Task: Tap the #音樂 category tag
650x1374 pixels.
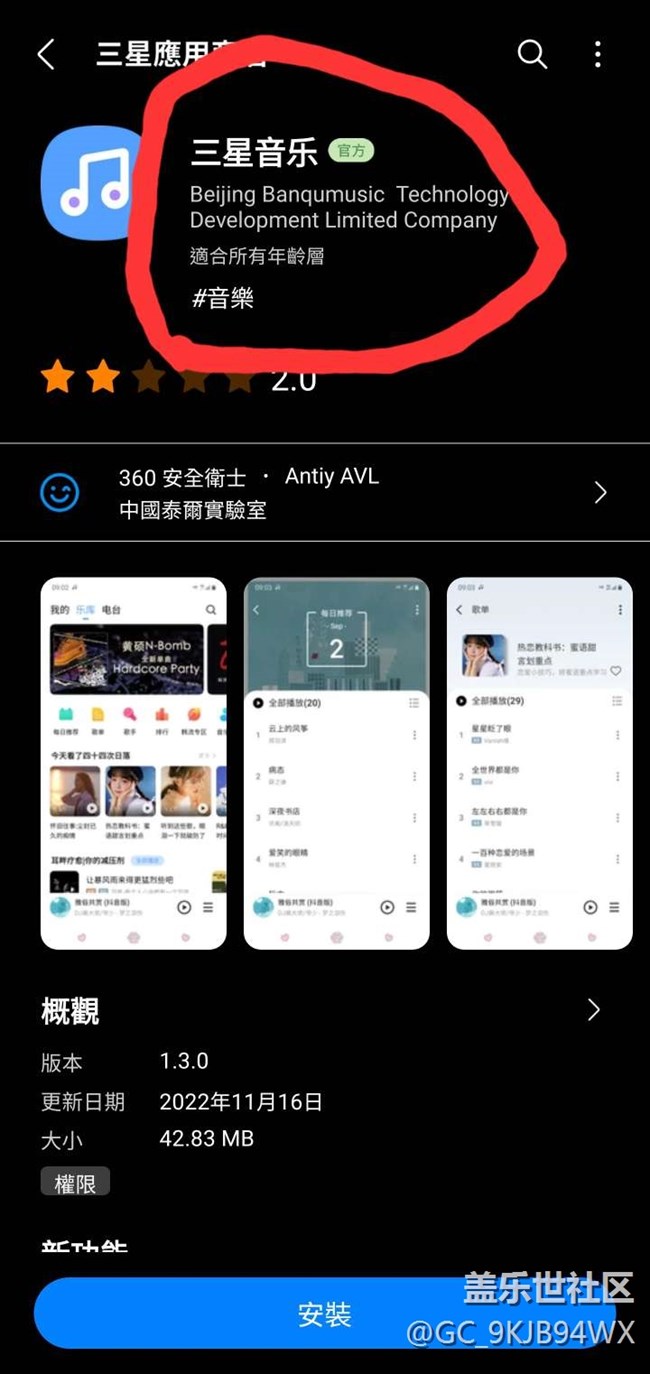Action: 223,298
